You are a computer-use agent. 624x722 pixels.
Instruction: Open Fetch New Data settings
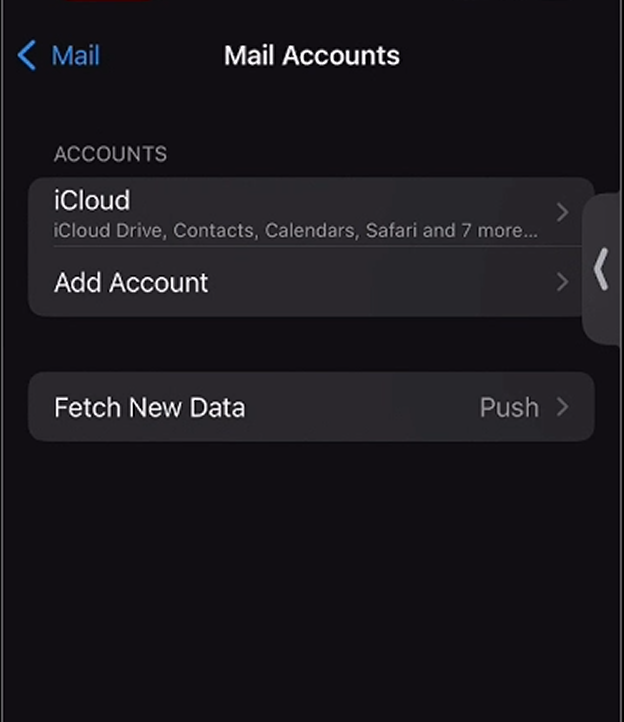(310, 407)
